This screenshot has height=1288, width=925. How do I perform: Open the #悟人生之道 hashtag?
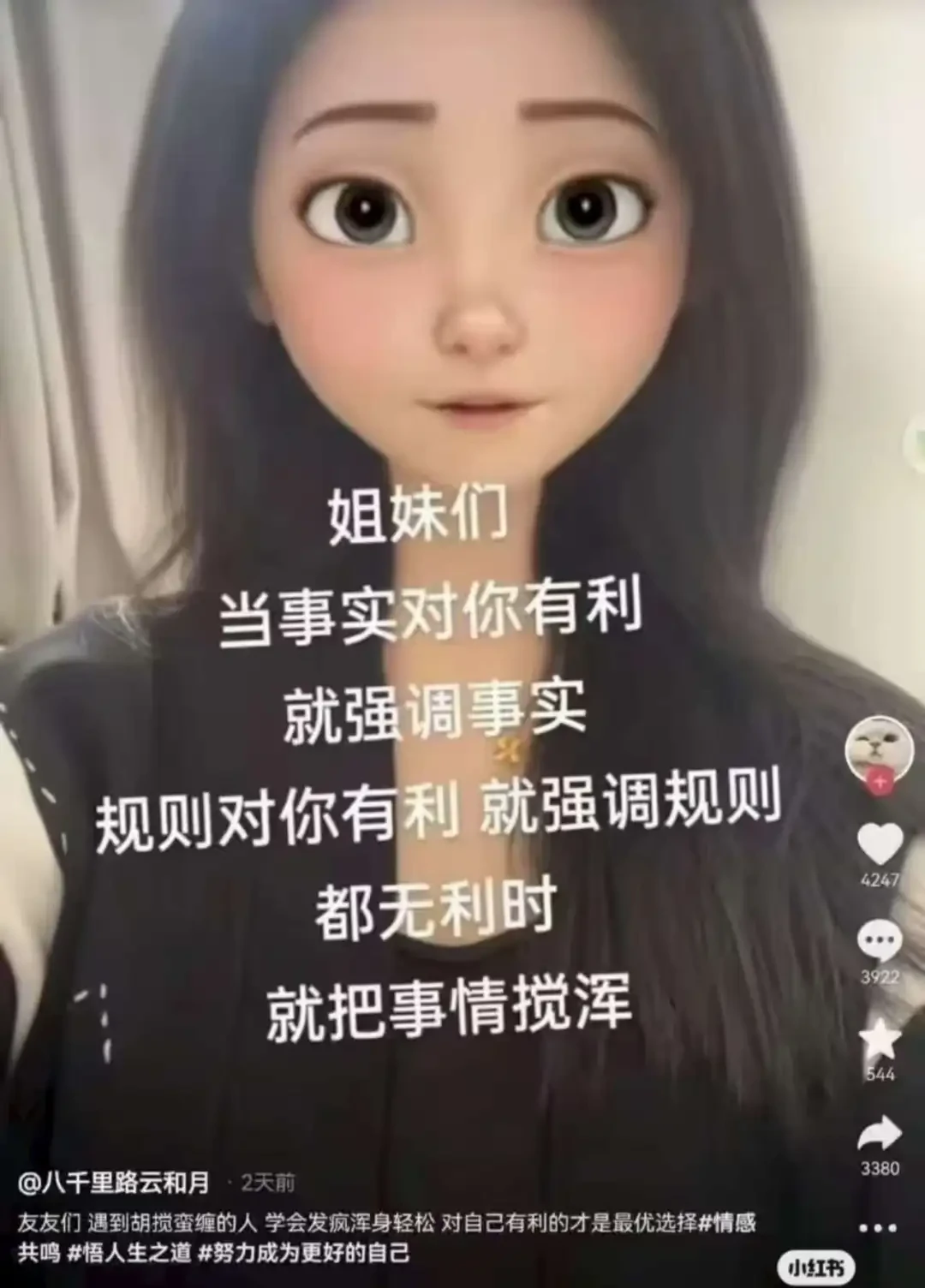click(x=128, y=1253)
